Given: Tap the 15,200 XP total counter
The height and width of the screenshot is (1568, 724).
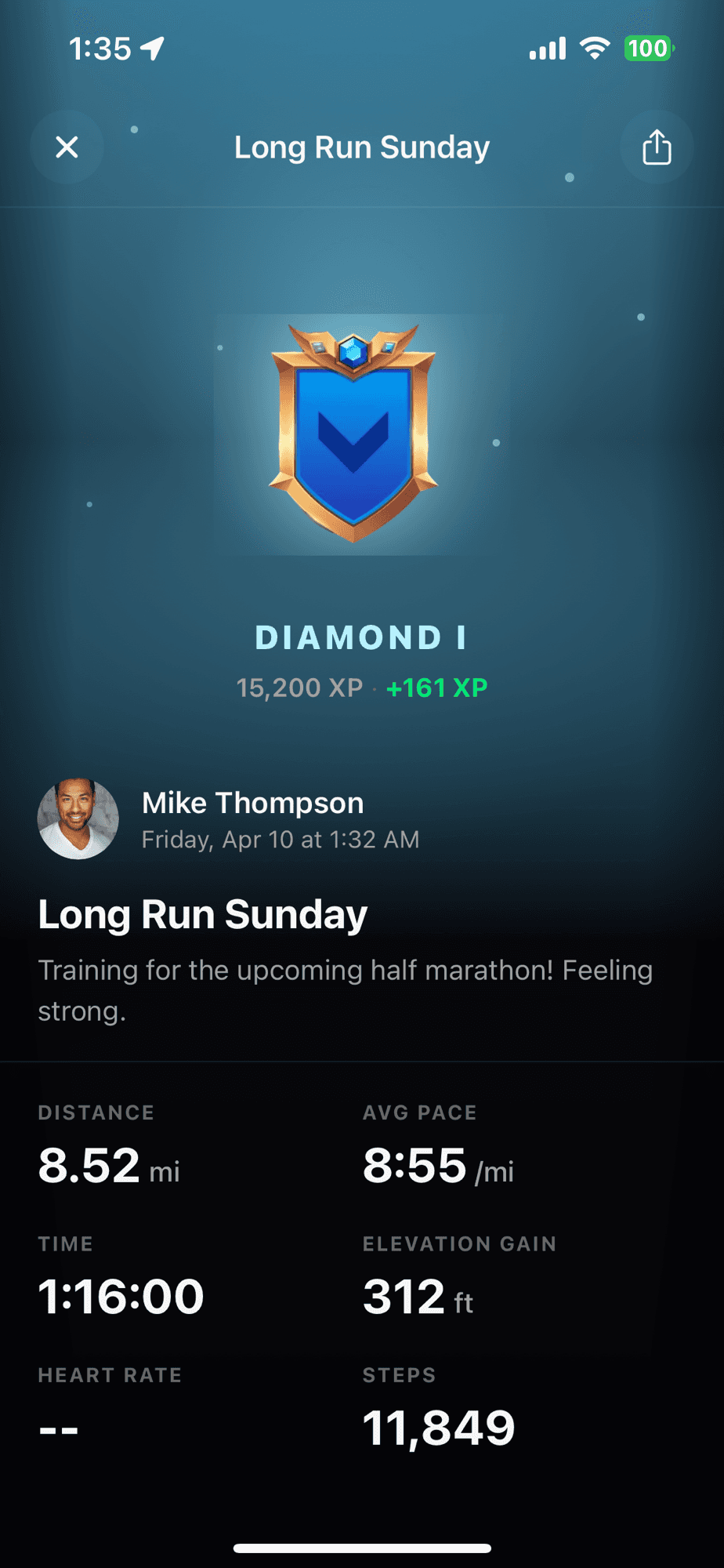Looking at the screenshot, I should tap(298, 688).
